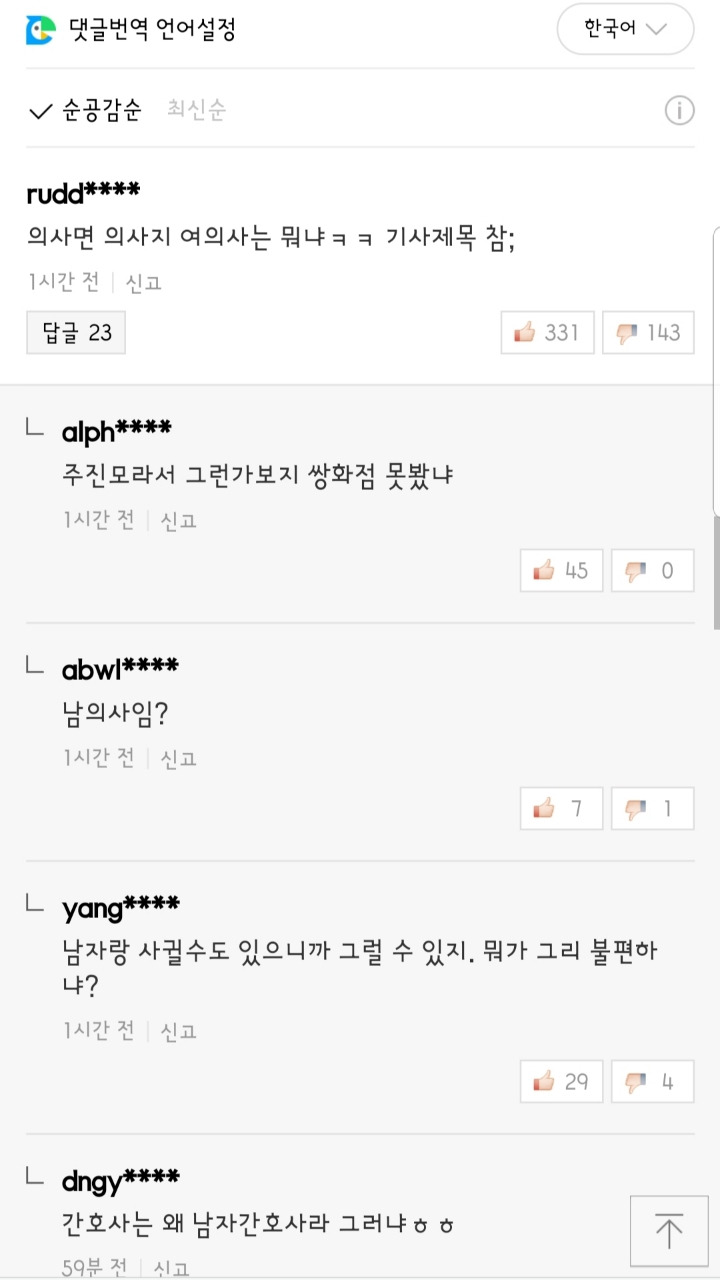Like rudd's comment with 331 likes
This screenshot has height=1280, width=720.
click(x=547, y=333)
